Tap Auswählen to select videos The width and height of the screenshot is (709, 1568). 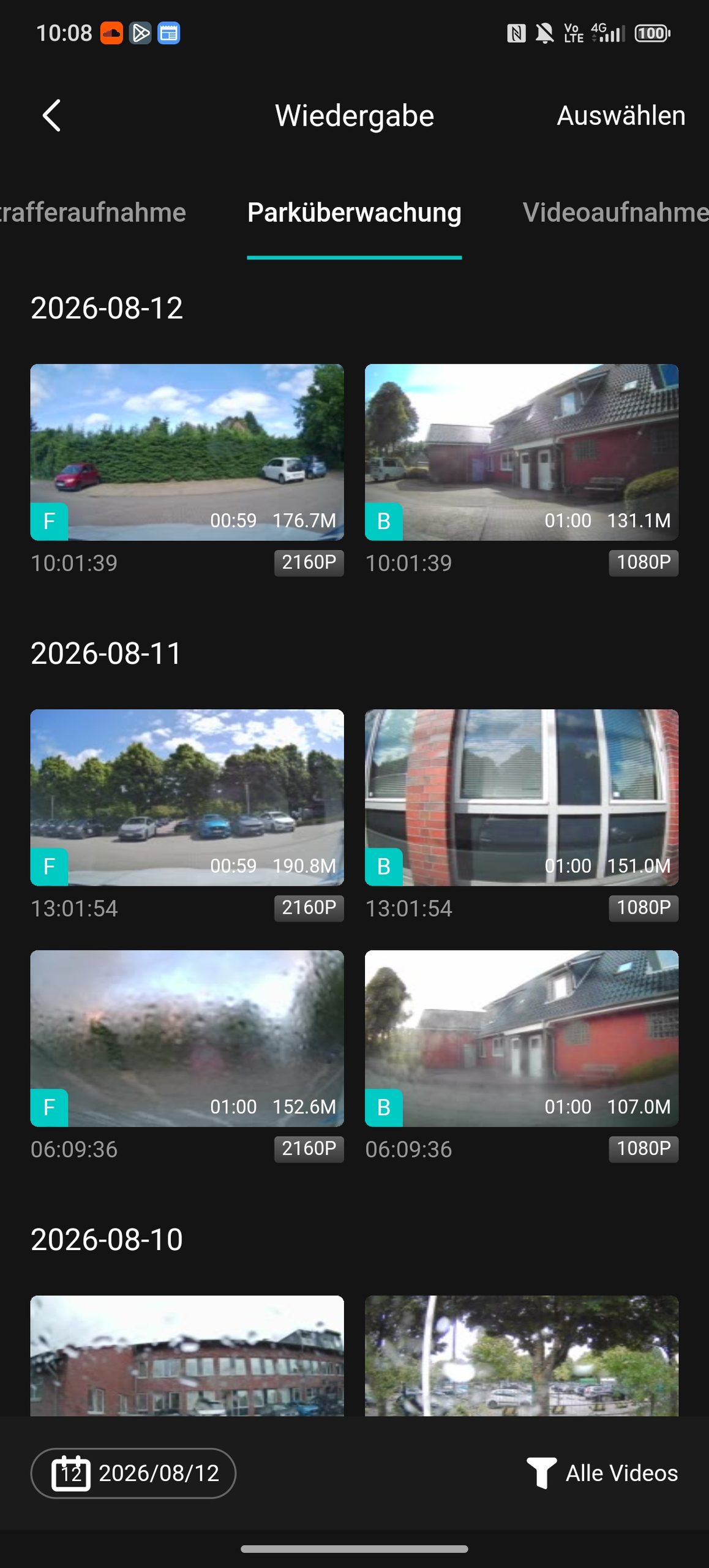[x=621, y=116]
